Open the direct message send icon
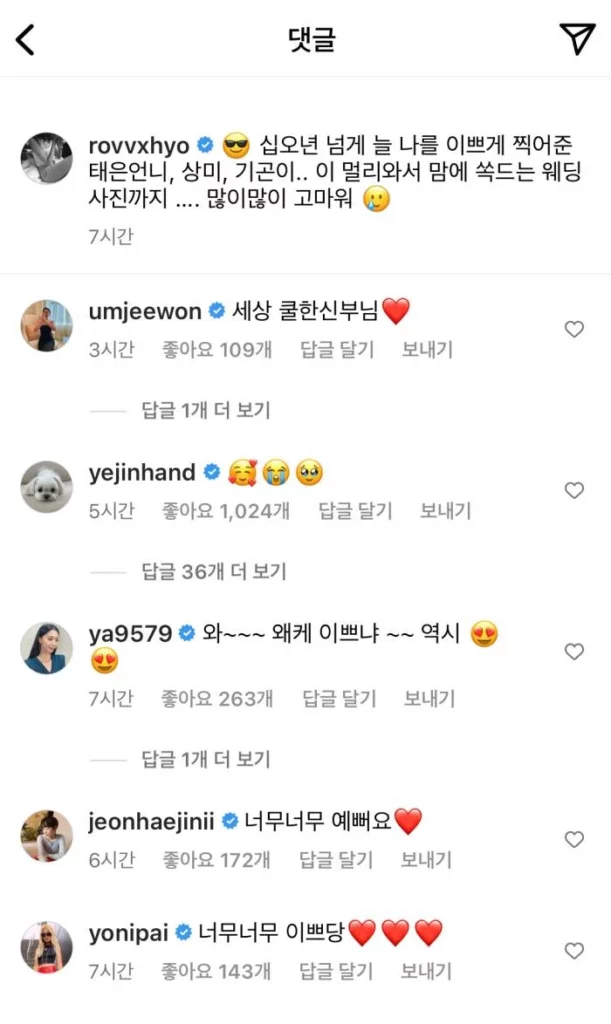Viewport: 611px width, 1024px height. pos(577,39)
